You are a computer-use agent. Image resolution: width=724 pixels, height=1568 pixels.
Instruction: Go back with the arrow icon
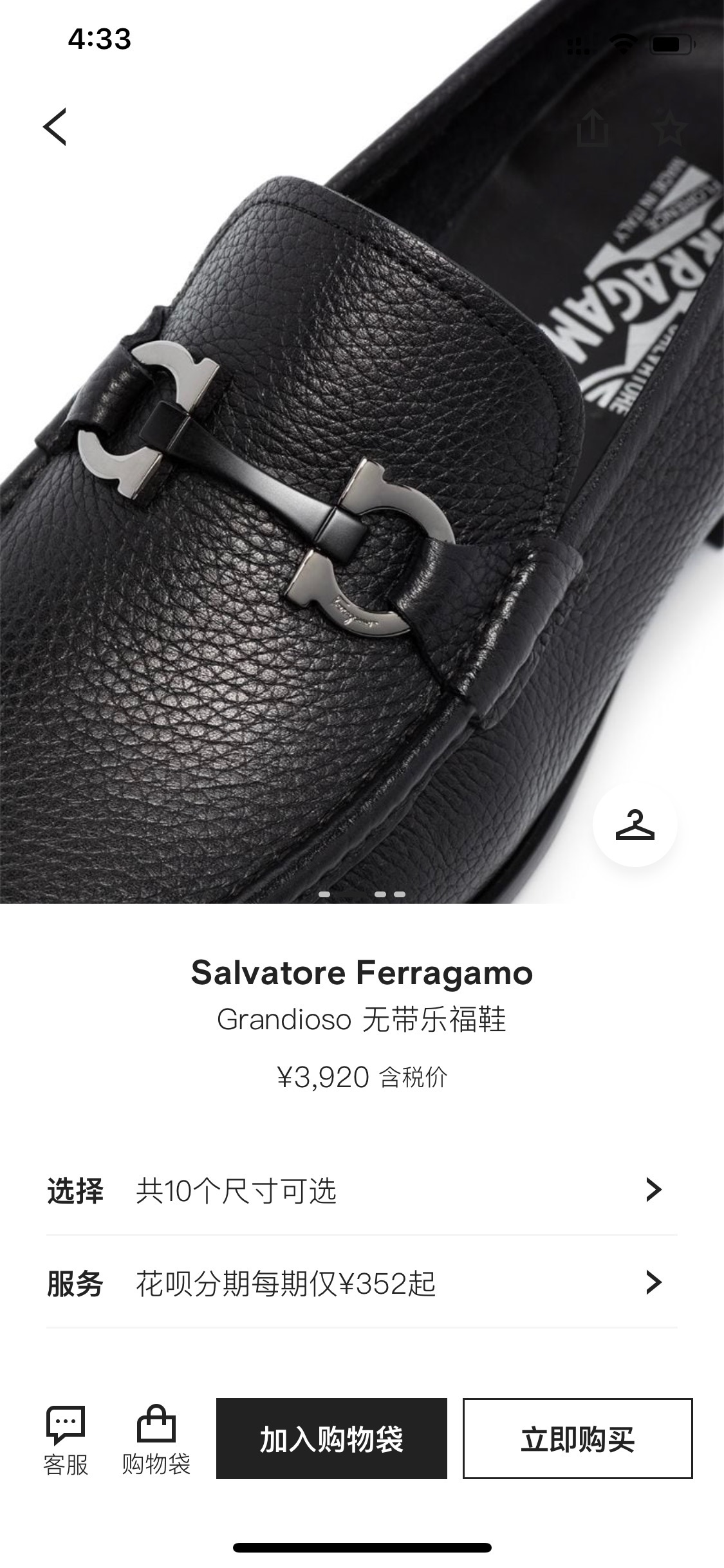click(55, 127)
